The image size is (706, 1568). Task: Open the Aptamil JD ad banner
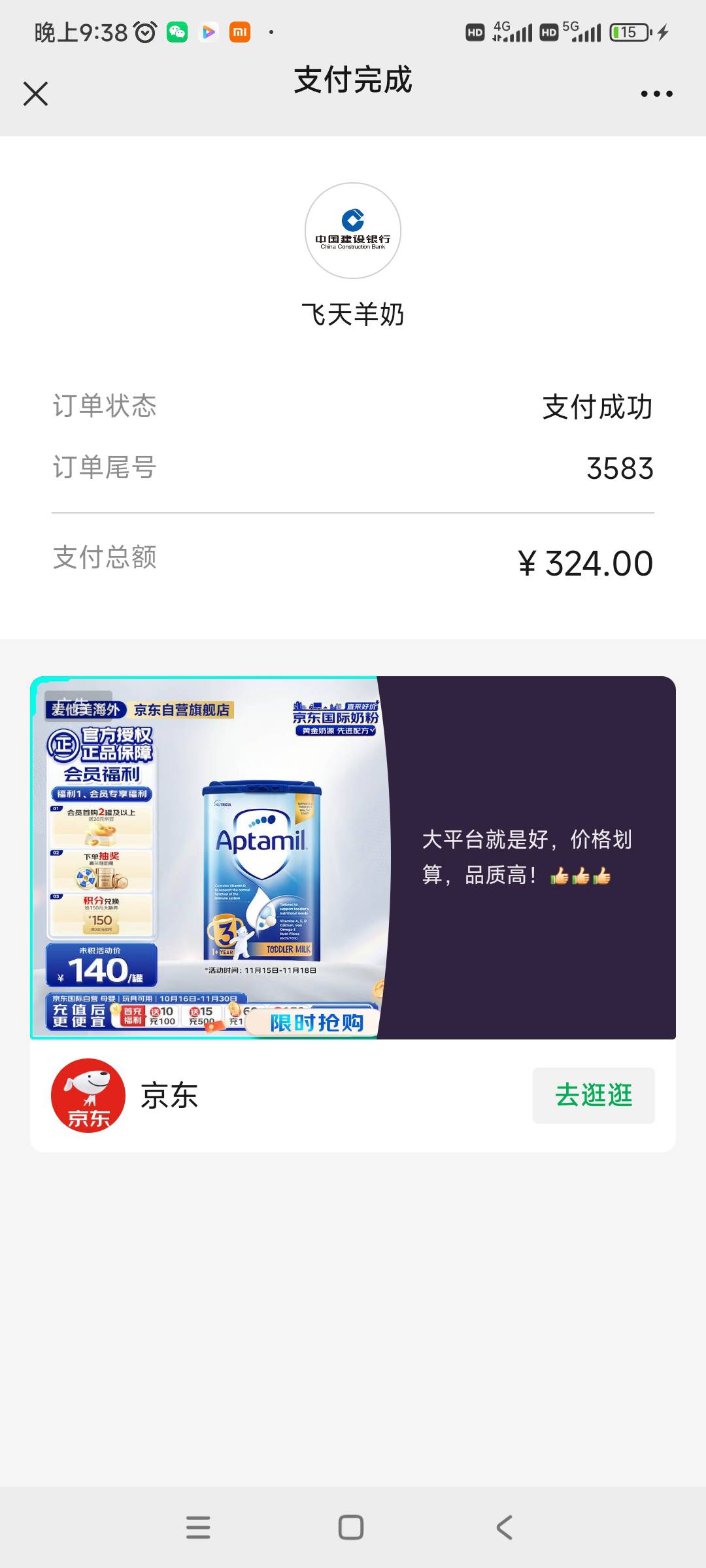pos(353,857)
